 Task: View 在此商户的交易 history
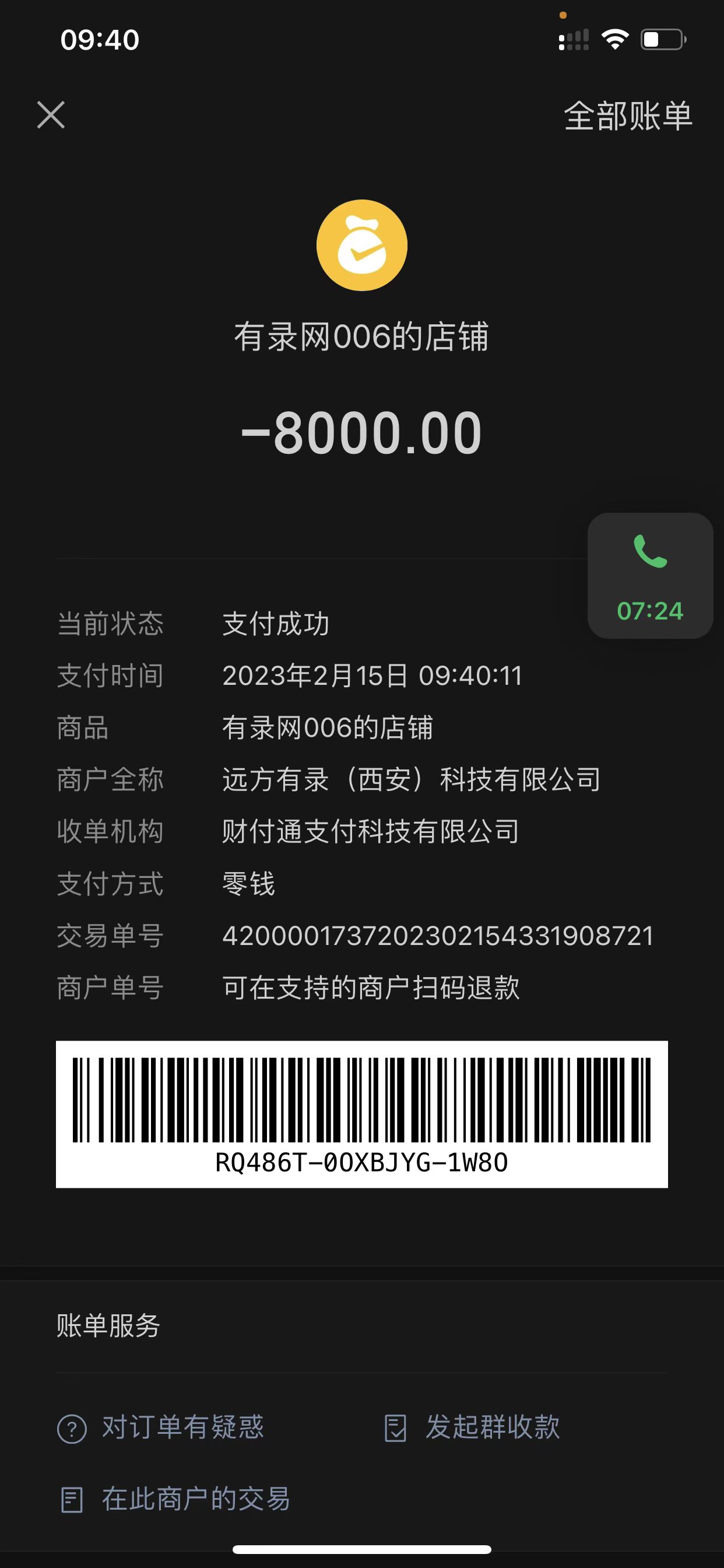tap(175, 1499)
